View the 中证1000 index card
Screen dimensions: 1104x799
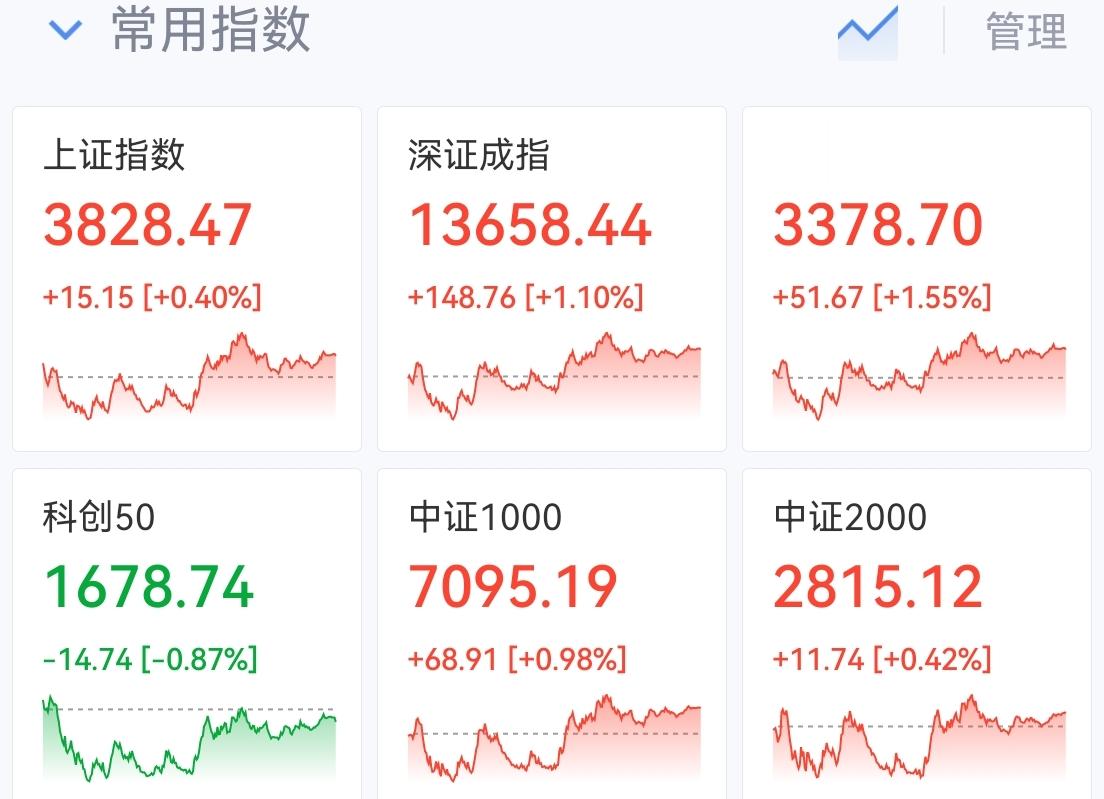pyautogui.click(x=552, y=634)
